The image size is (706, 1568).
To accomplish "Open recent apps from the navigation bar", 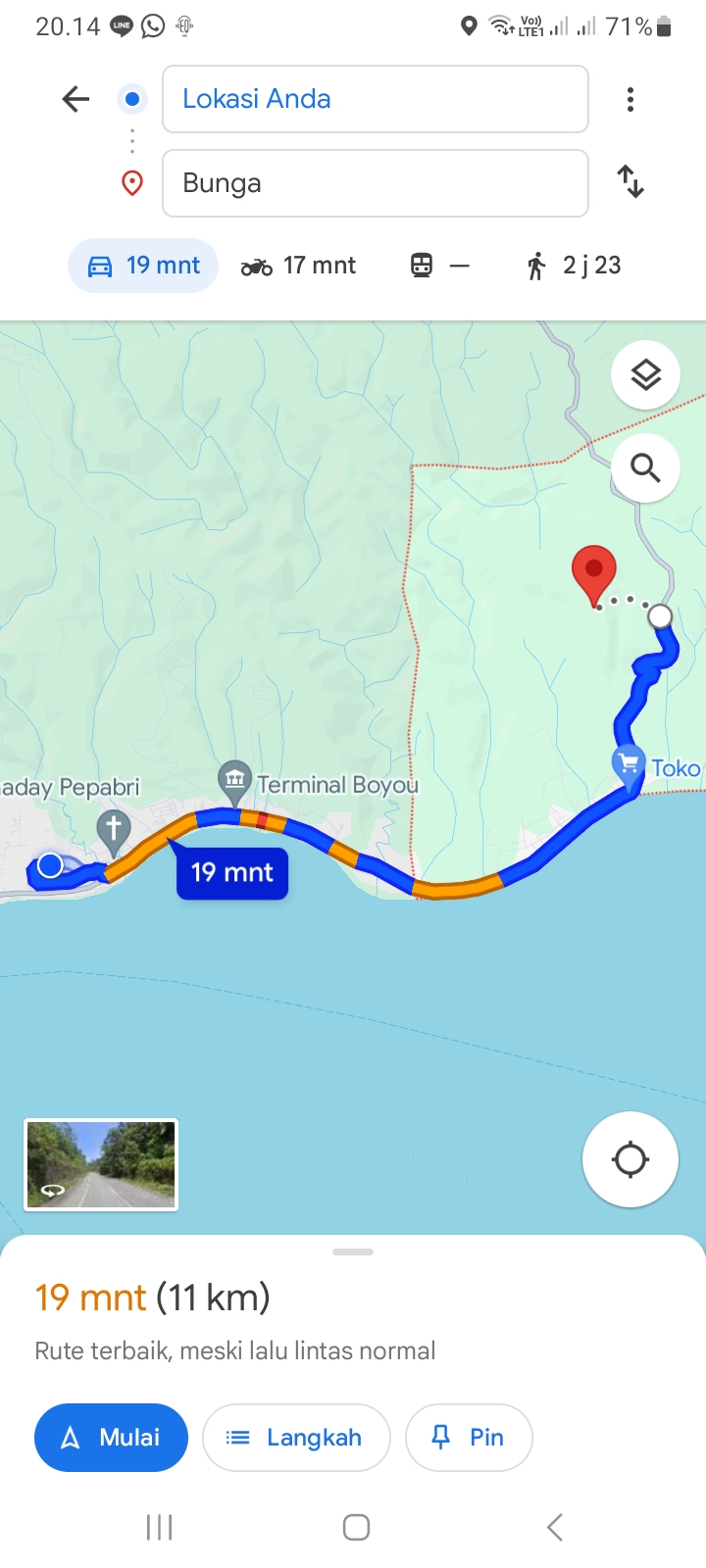I will coord(159,1527).
